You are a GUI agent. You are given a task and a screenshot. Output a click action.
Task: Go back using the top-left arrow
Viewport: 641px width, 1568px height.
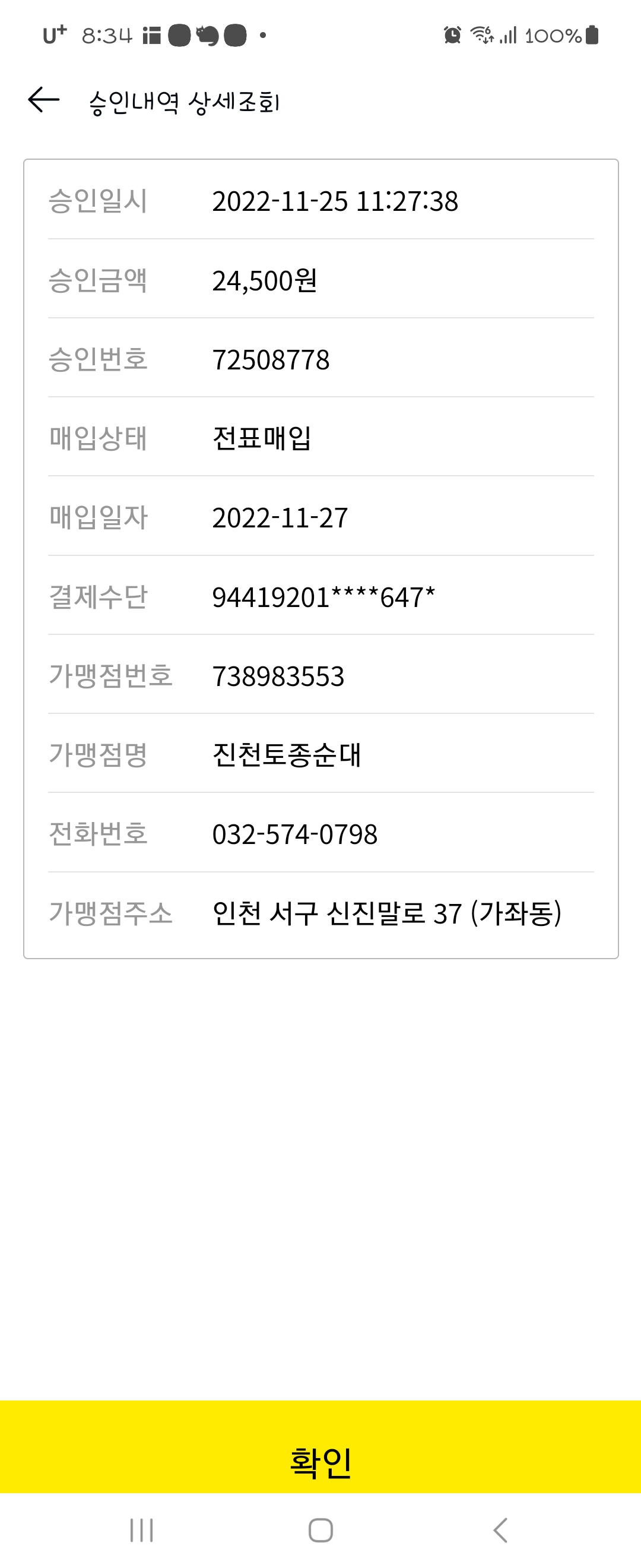pos(44,100)
